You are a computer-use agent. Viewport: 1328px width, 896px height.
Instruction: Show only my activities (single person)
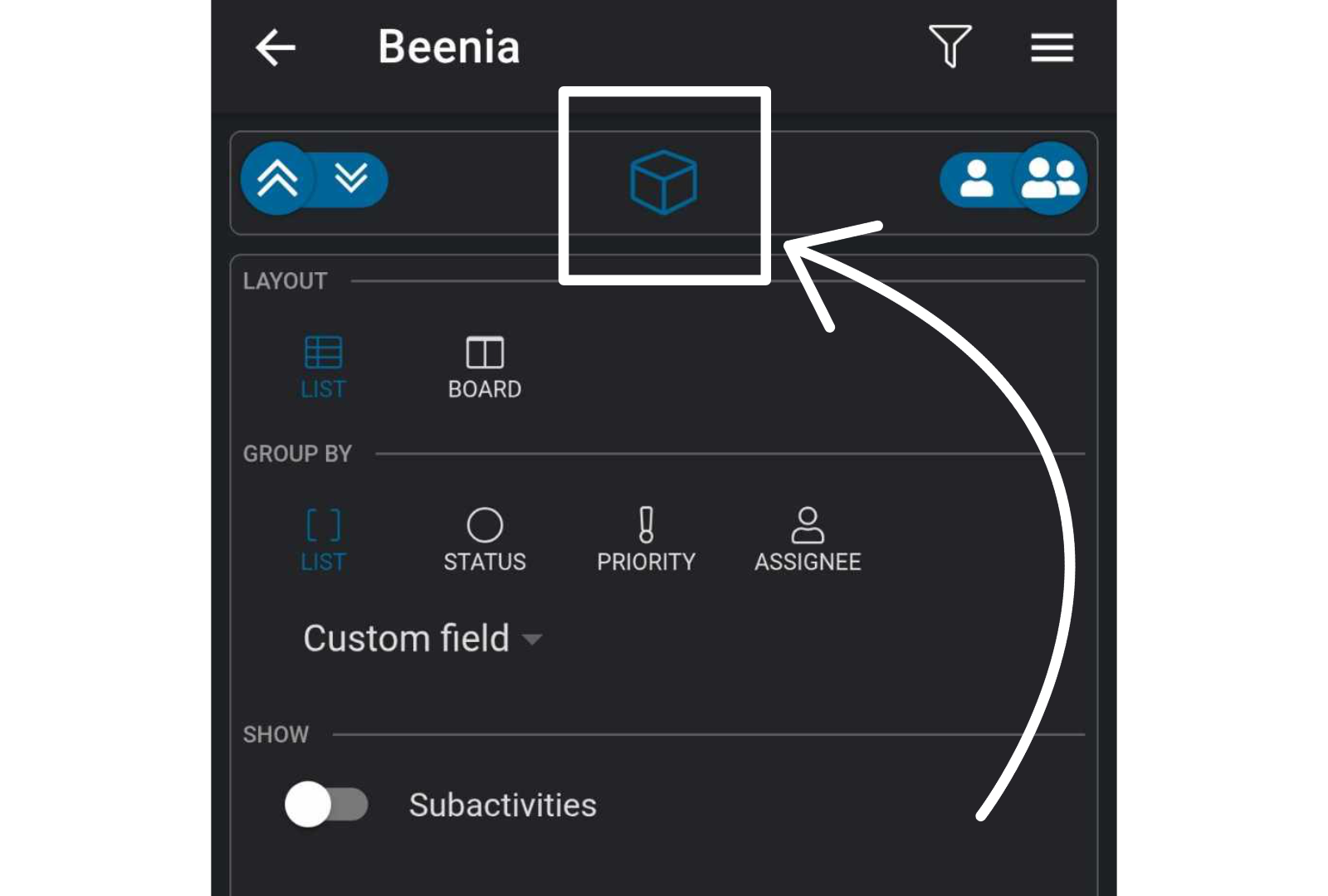click(x=976, y=178)
